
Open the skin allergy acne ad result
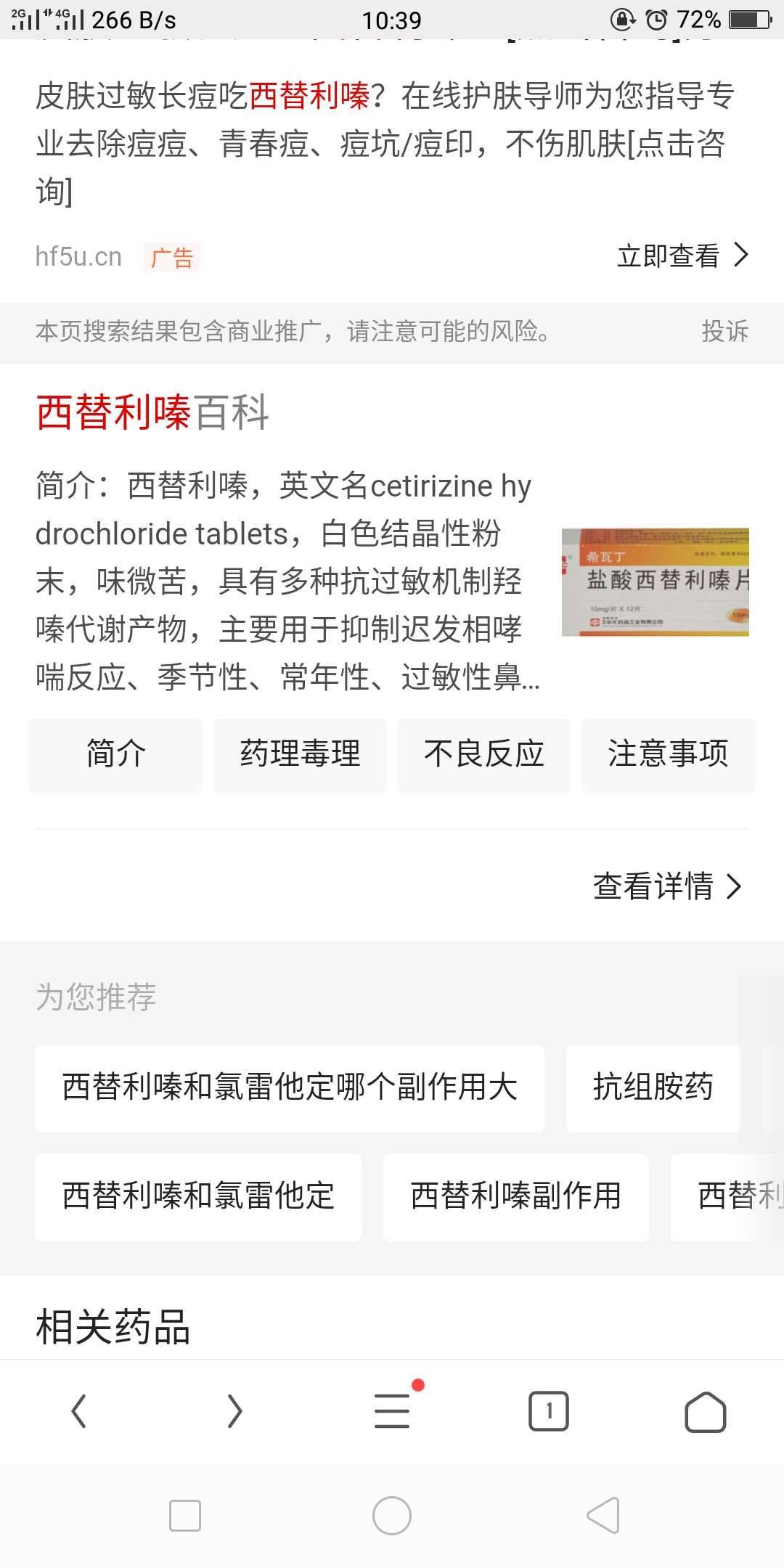(385, 143)
